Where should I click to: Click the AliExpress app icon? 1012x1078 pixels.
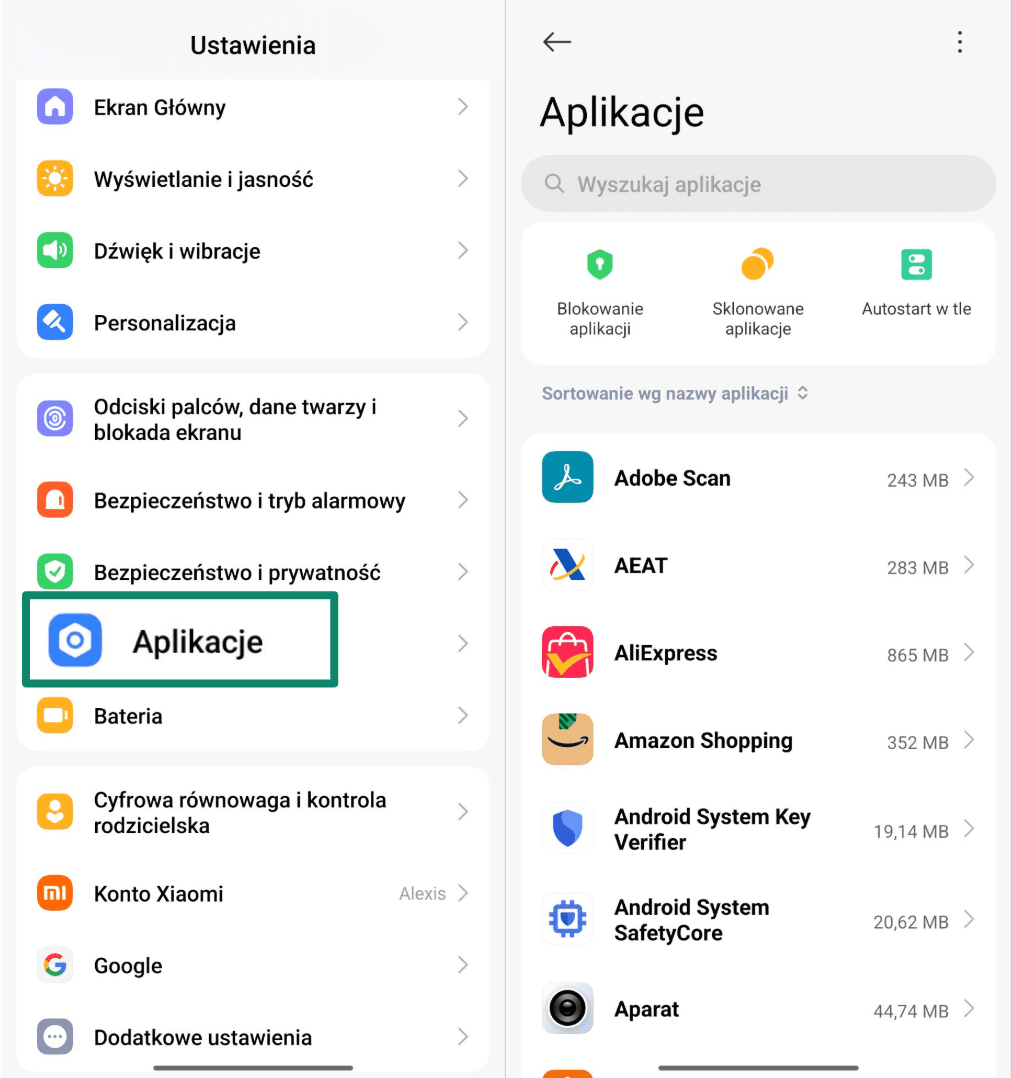(x=567, y=652)
